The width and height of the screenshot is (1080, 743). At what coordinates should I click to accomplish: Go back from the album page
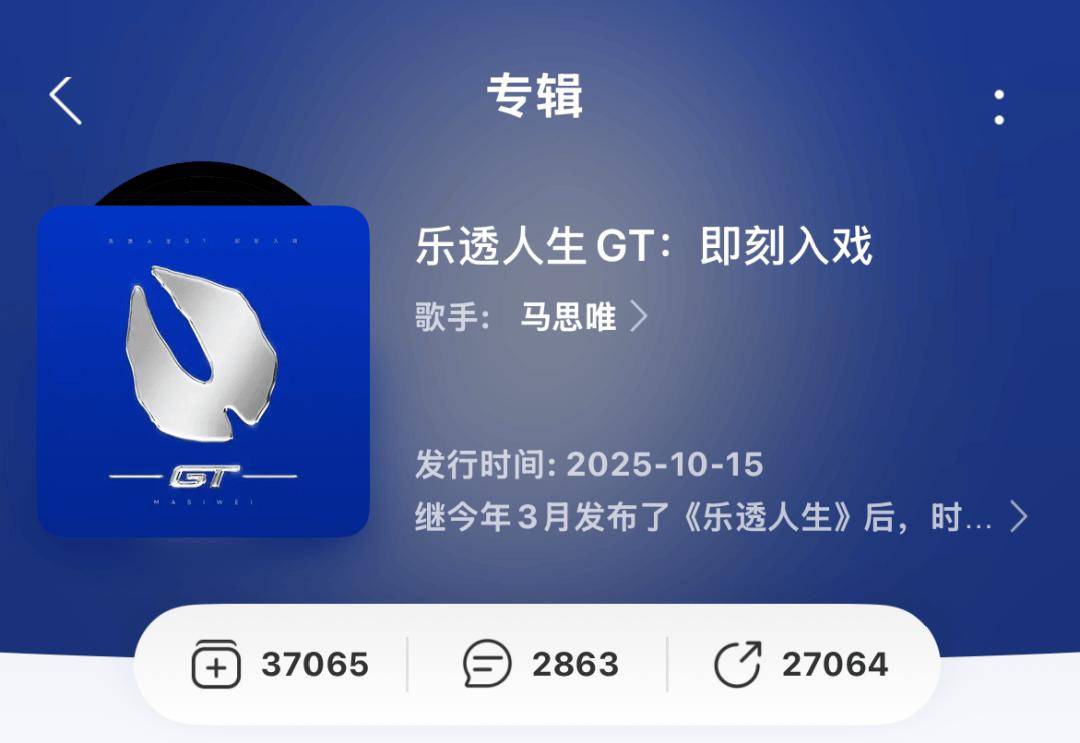point(65,100)
